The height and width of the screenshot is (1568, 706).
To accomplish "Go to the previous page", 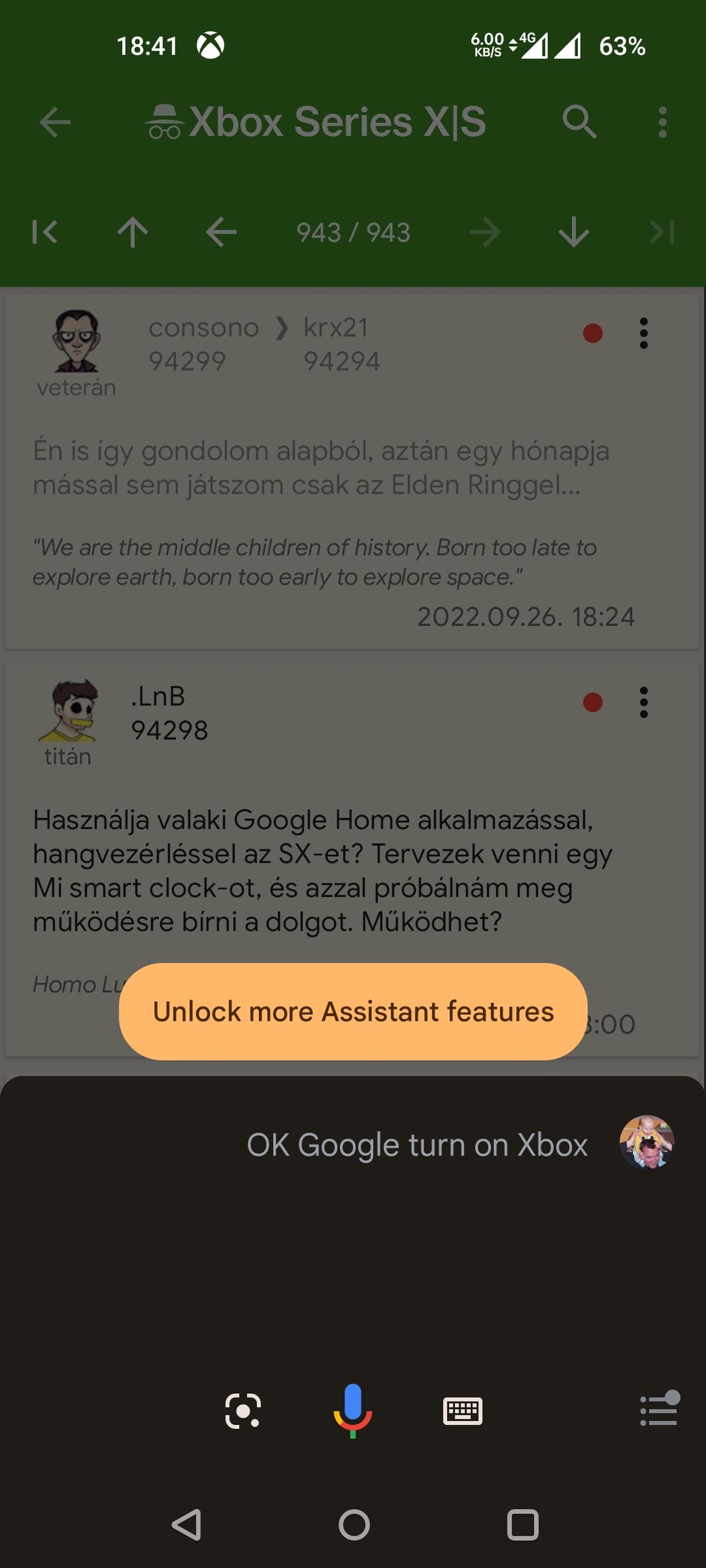I will click(x=221, y=232).
